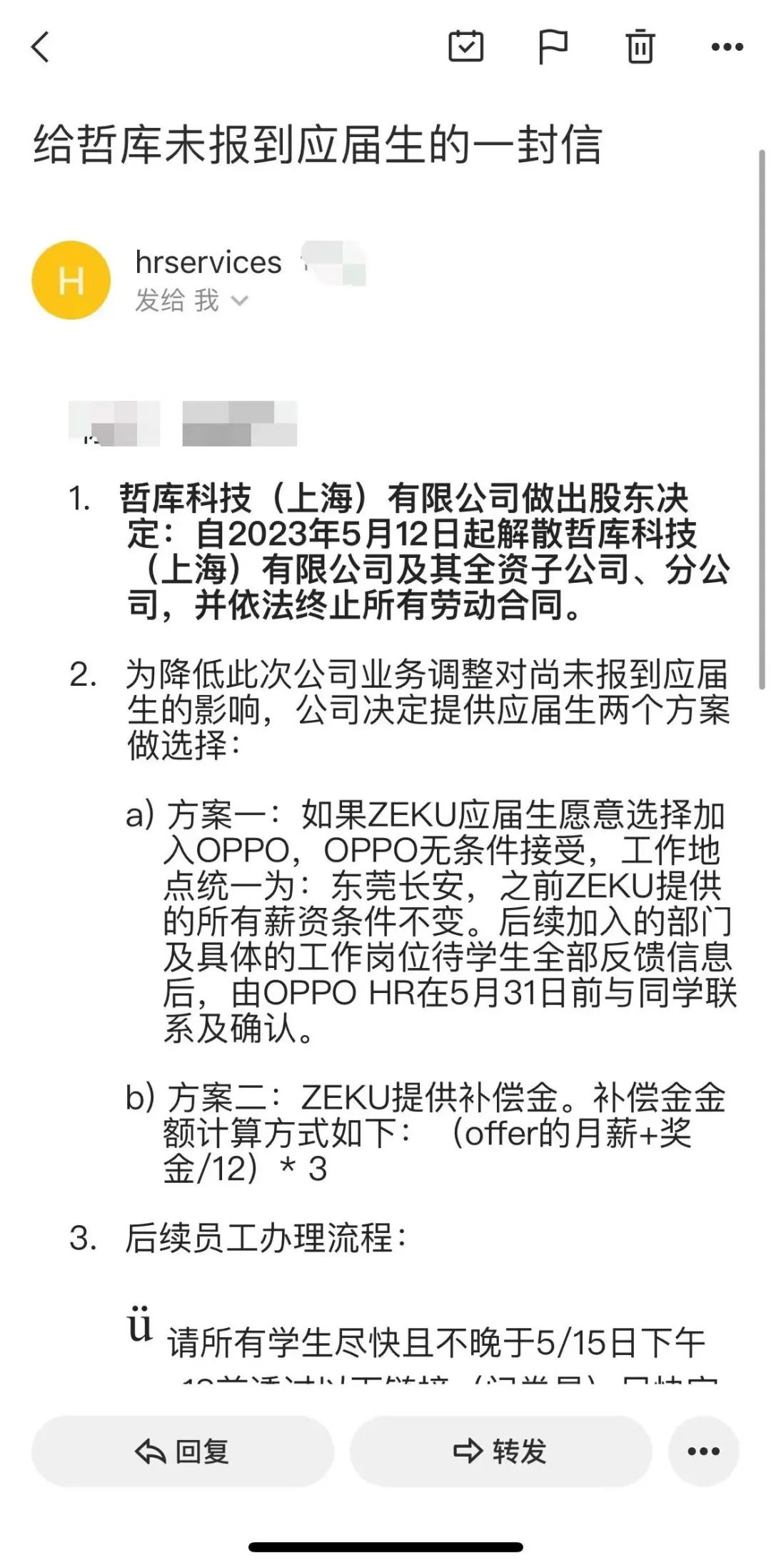Tap 转发 to forward the email
Viewport: 771px width, 1568px height.
tap(500, 1451)
